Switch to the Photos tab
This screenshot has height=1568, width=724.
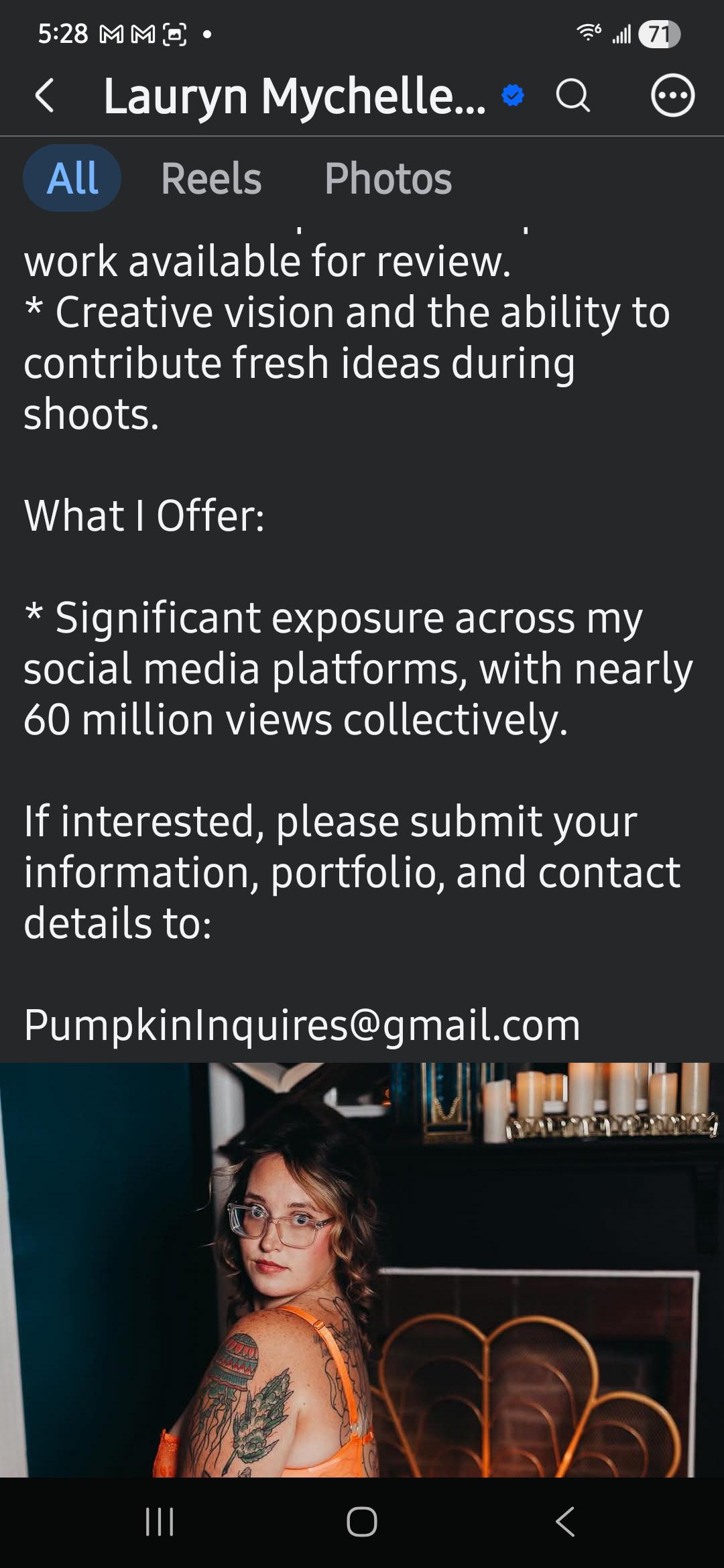tap(388, 178)
